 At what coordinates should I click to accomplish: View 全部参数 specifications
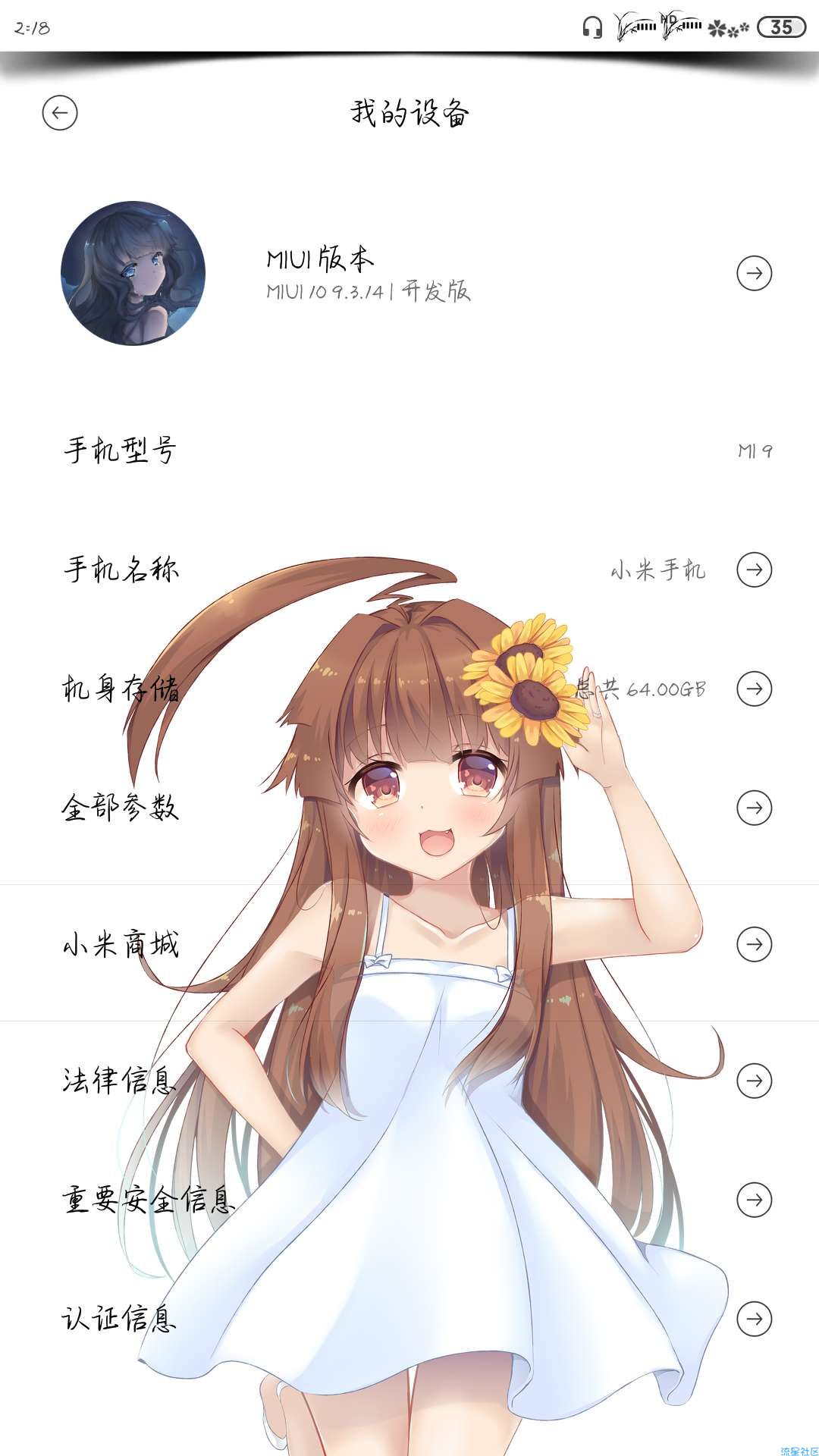pos(753,808)
